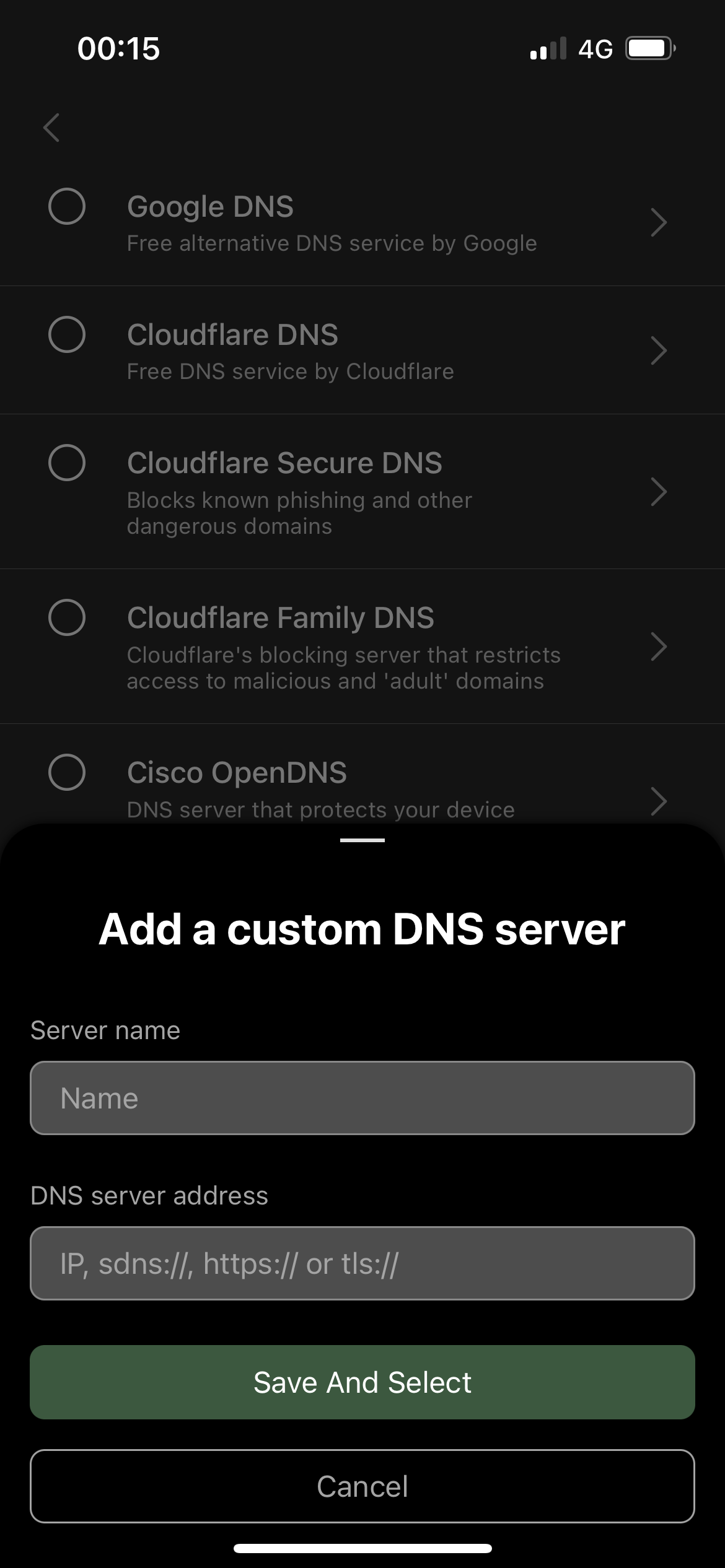
Task: Open Google DNS details chevron
Action: [659, 222]
